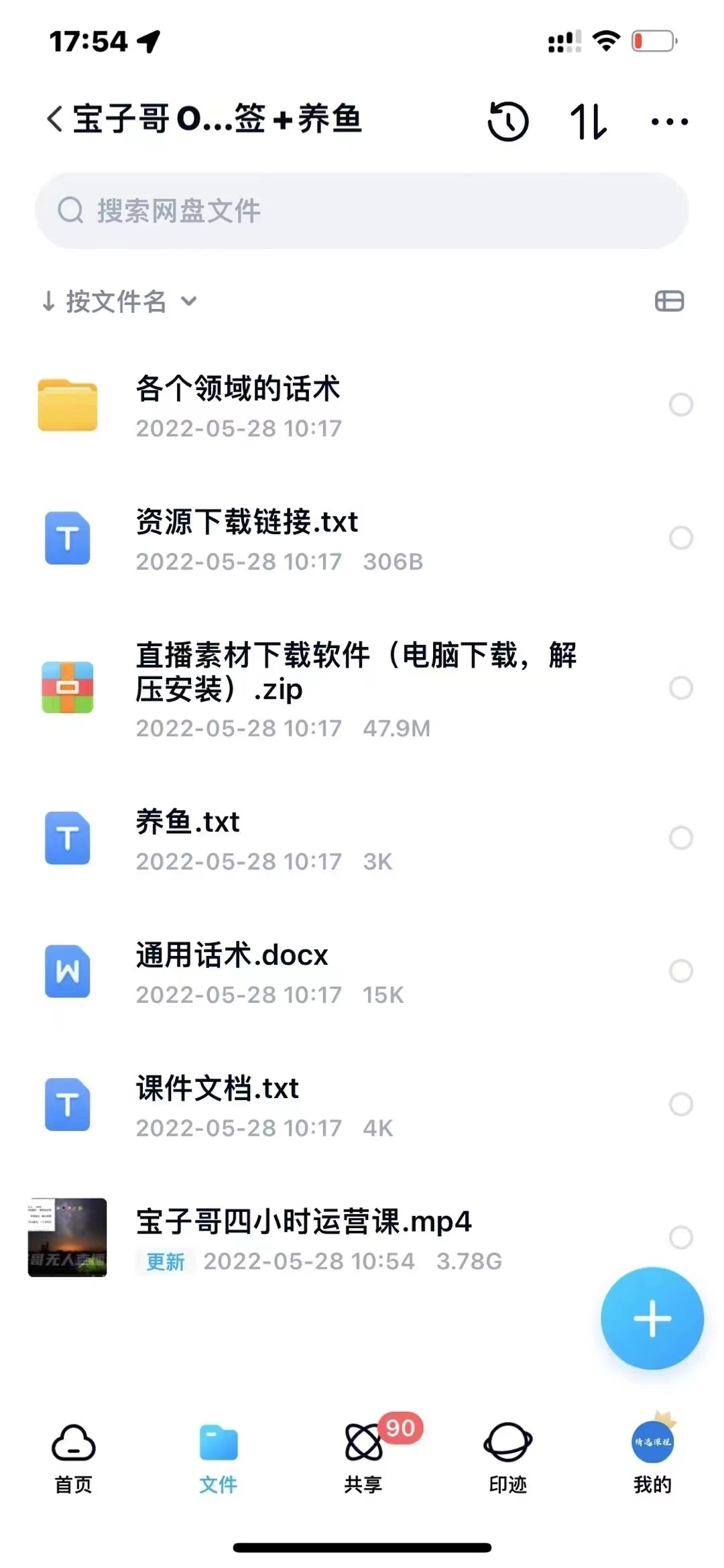Tap the grid view switch icon

(668, 301)
